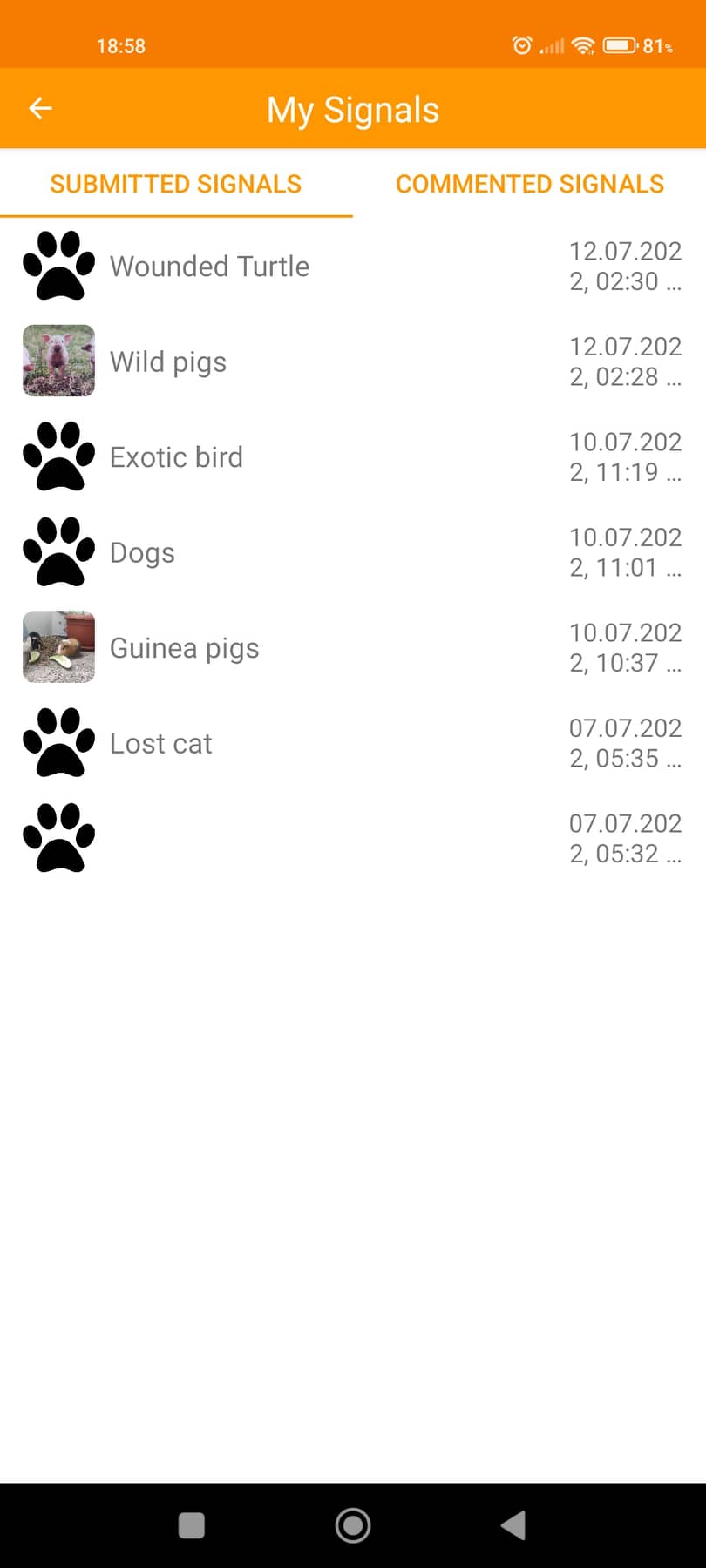Open recent apps from the navigation bar

[x=192, y=1525]
